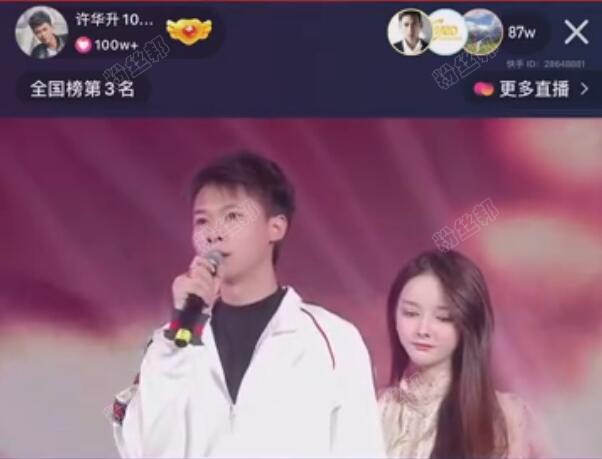Open first top viewer's avatar
Image resolution: width=602 pixels, height=459 pixels.
409,32
